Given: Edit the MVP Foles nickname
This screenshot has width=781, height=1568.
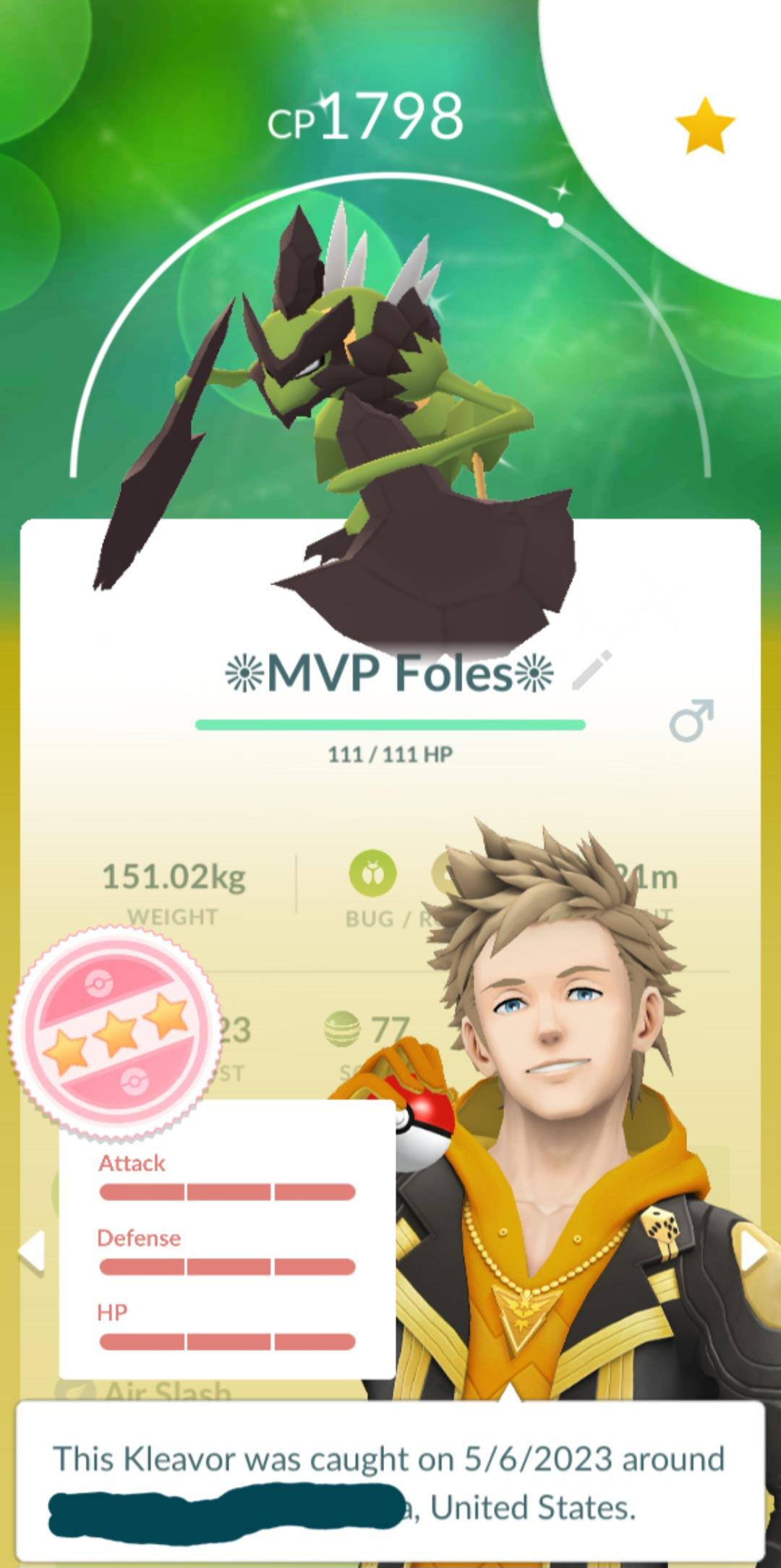Looking at the screenshot, I should [592, 670].
